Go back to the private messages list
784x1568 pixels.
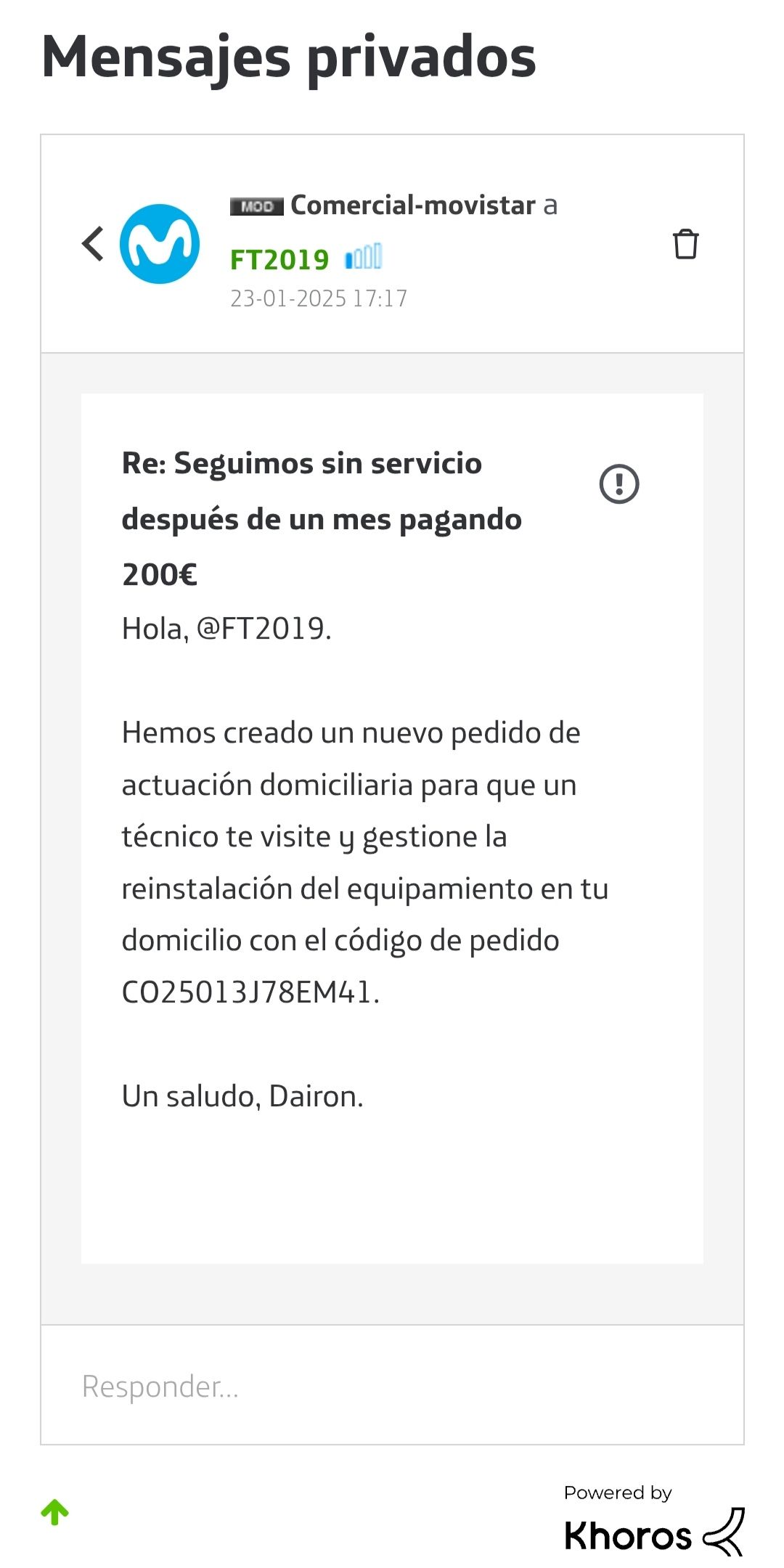point(93,244)
